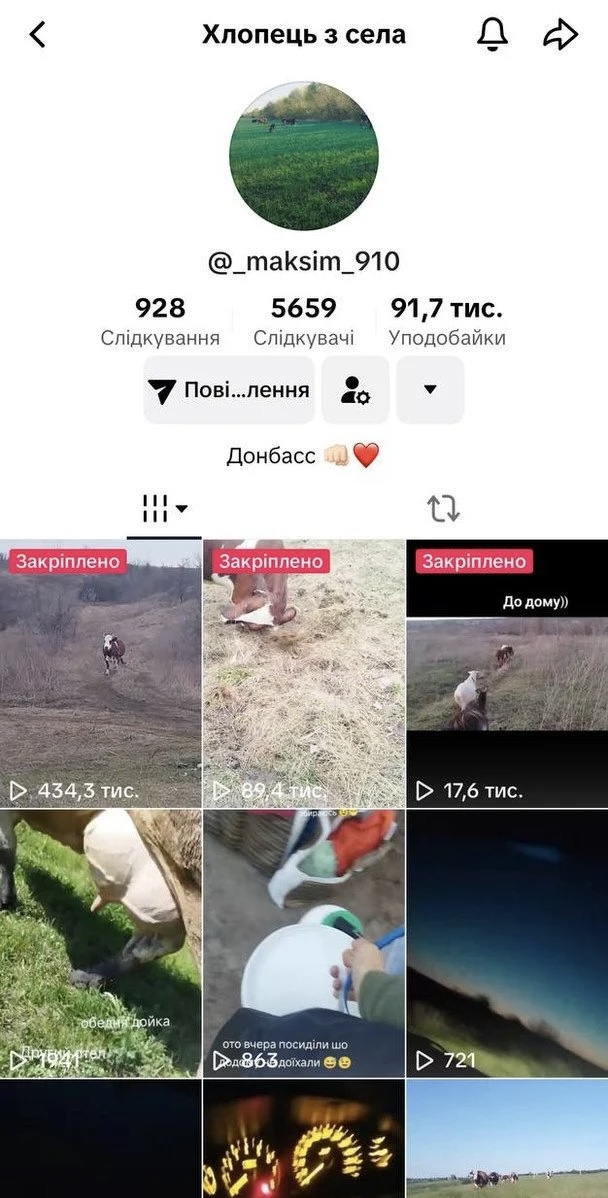Select the videos grid tab
608x1198 pixels.
pyautogui.click(x=164, y=508)
